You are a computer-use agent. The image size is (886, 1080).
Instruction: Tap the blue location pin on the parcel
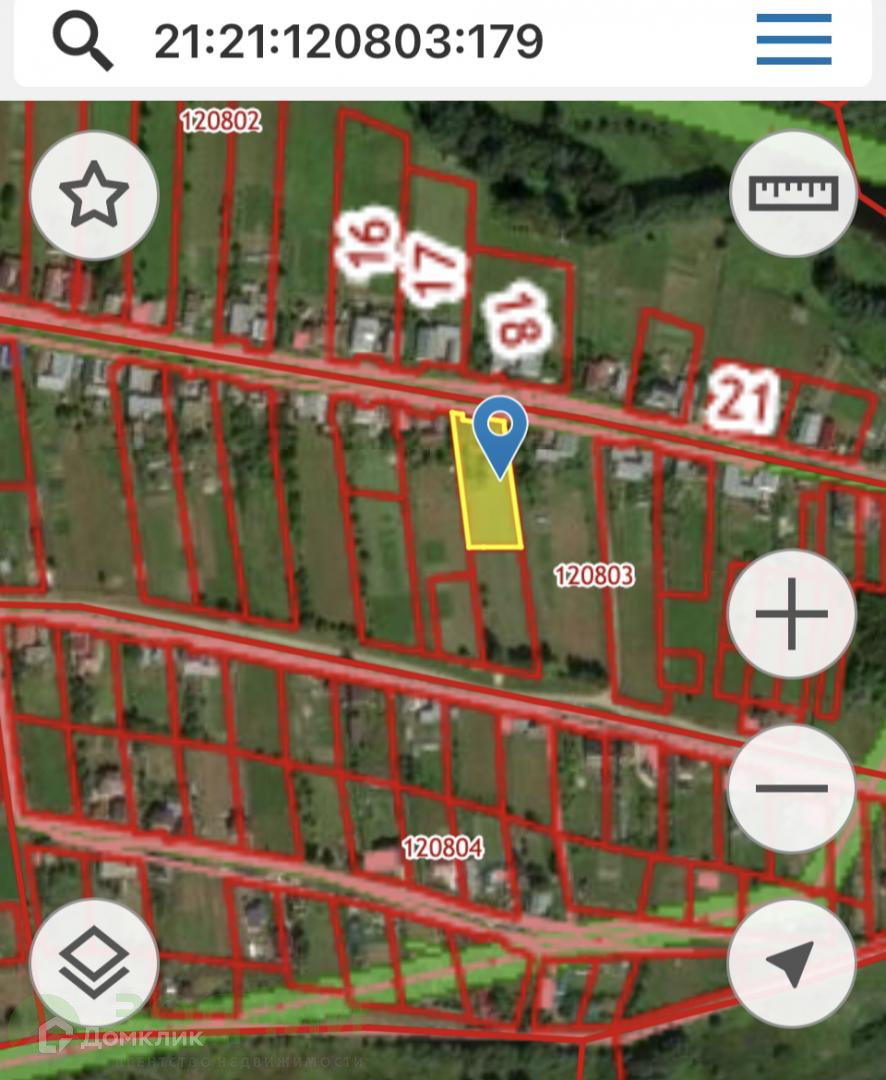pos(499,431)
